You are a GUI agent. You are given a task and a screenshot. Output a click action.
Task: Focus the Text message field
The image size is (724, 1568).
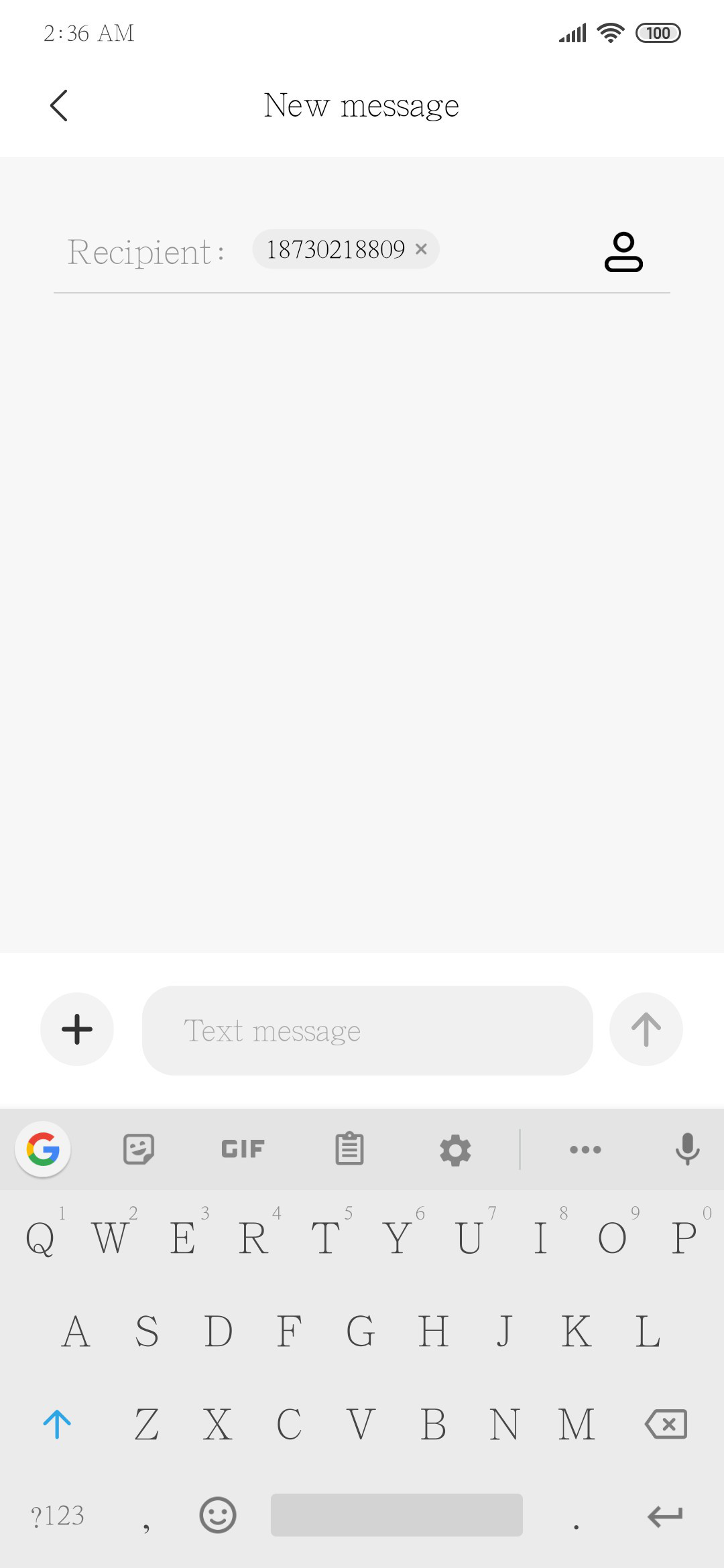tap(367, 1031)
